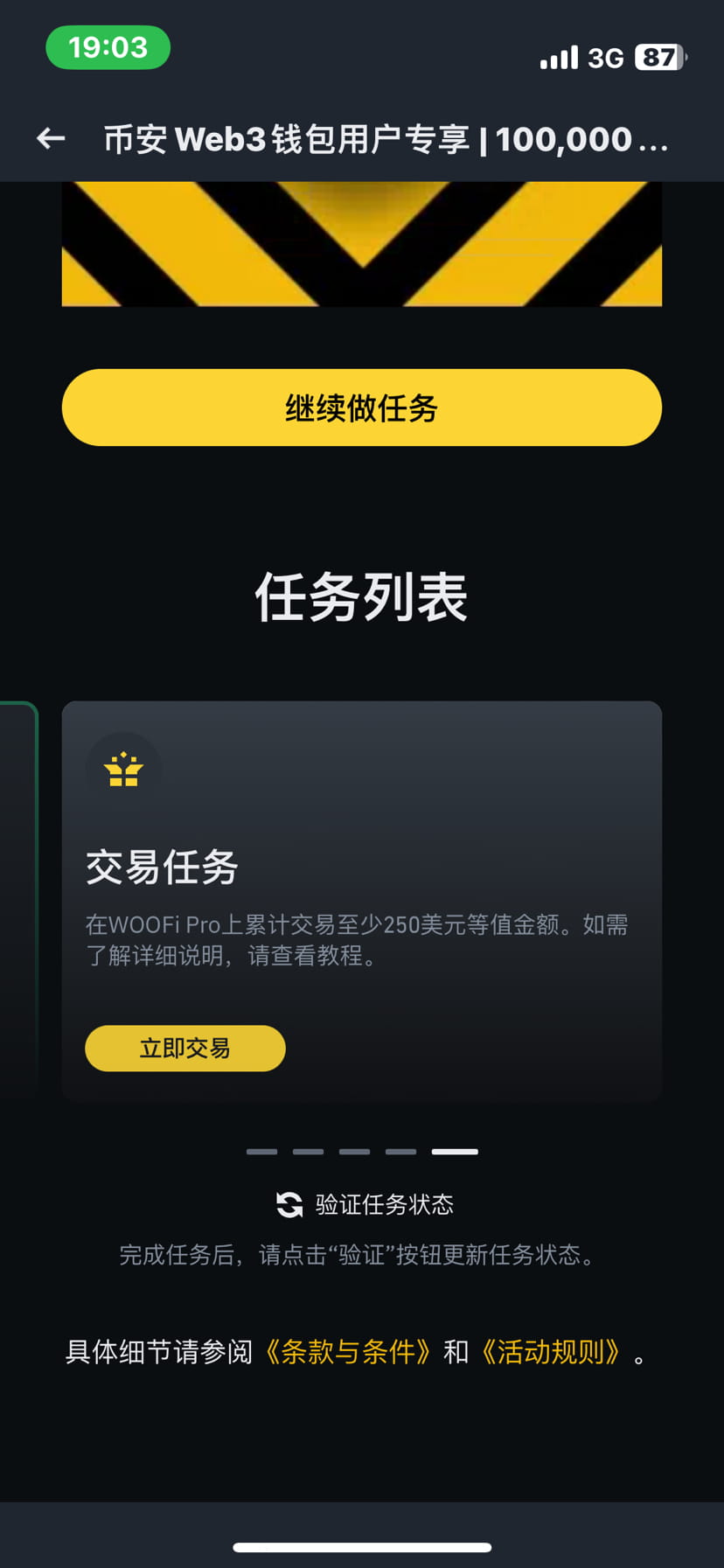Tap the yellow gift box icon on the task card
The image size is (724, 1568).
[x=123, y=769]
